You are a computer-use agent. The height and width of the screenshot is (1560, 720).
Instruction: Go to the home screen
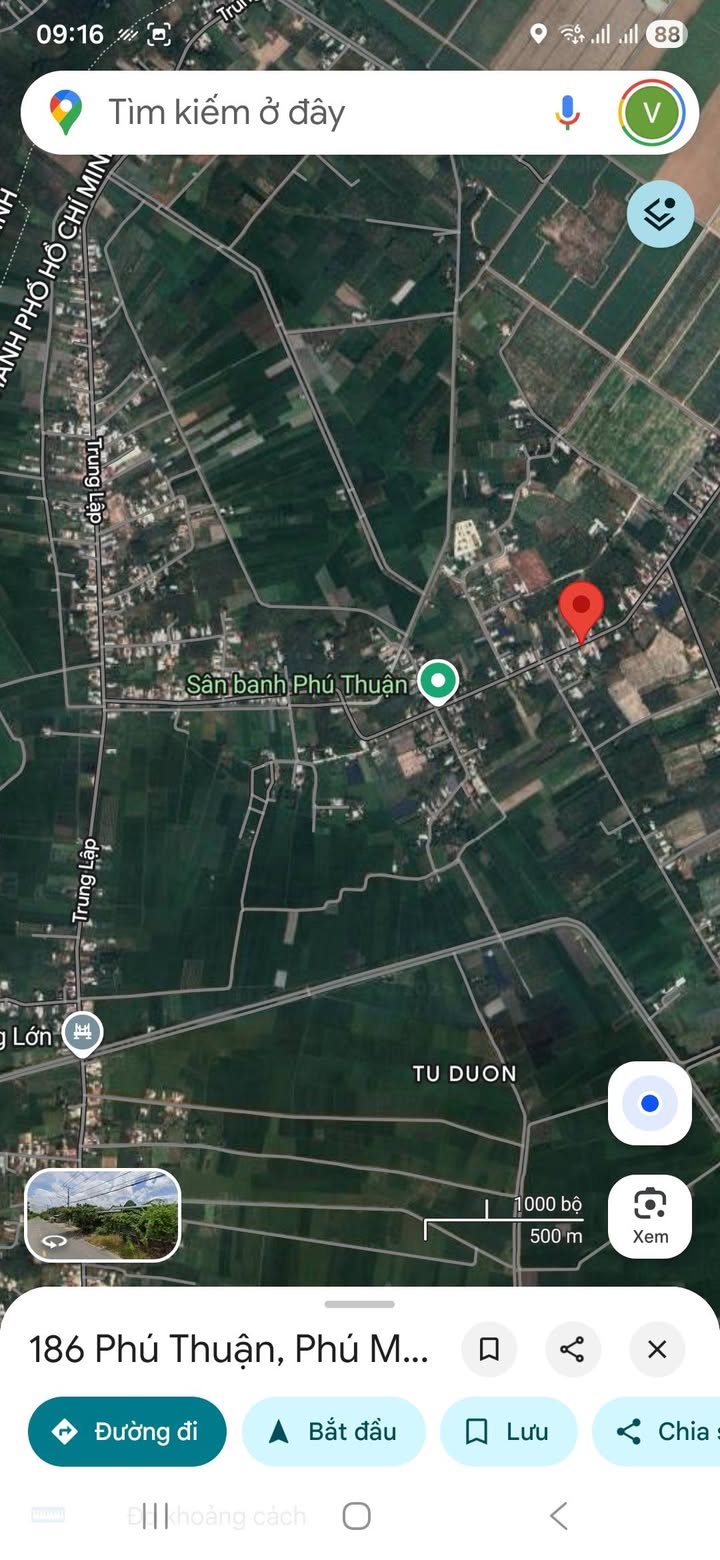(x=357, y=1516)
